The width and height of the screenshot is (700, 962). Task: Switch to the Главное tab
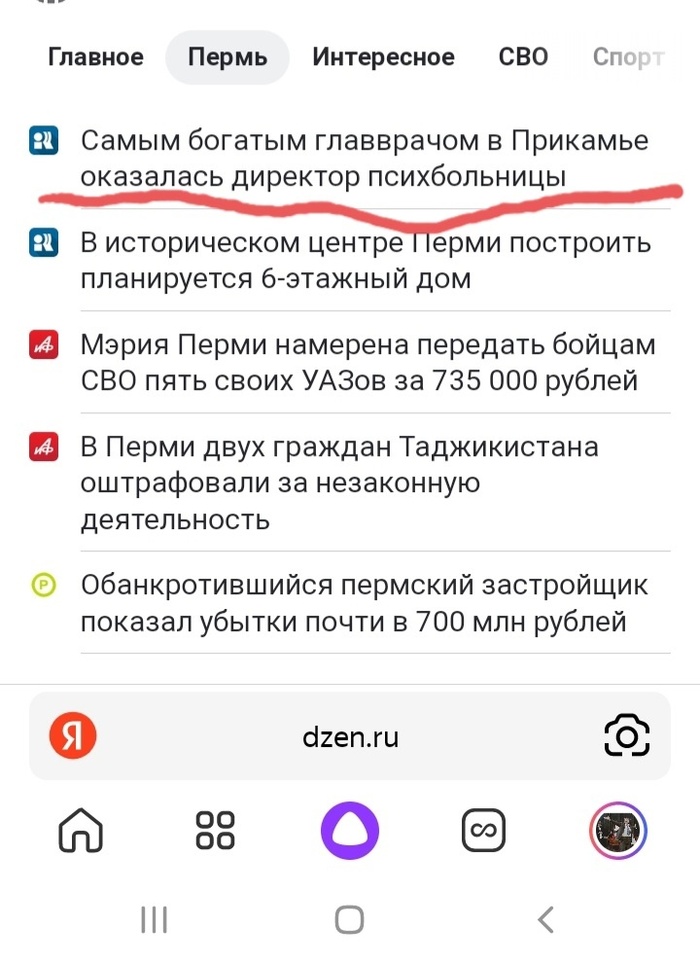tap(96, 57)
